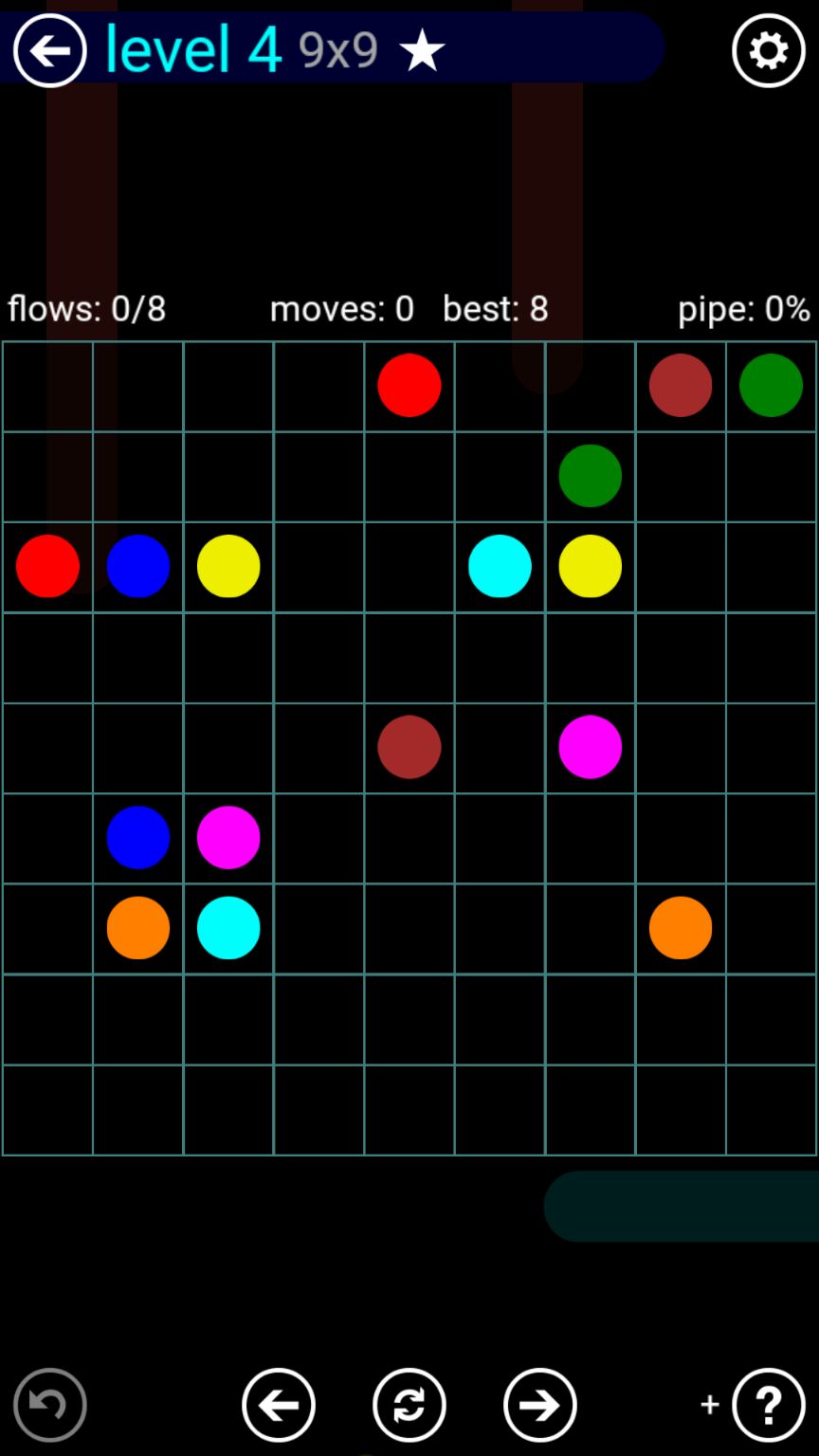819x1456 pixels.
Task: Undo the last move
Action: pos(49,1404)
